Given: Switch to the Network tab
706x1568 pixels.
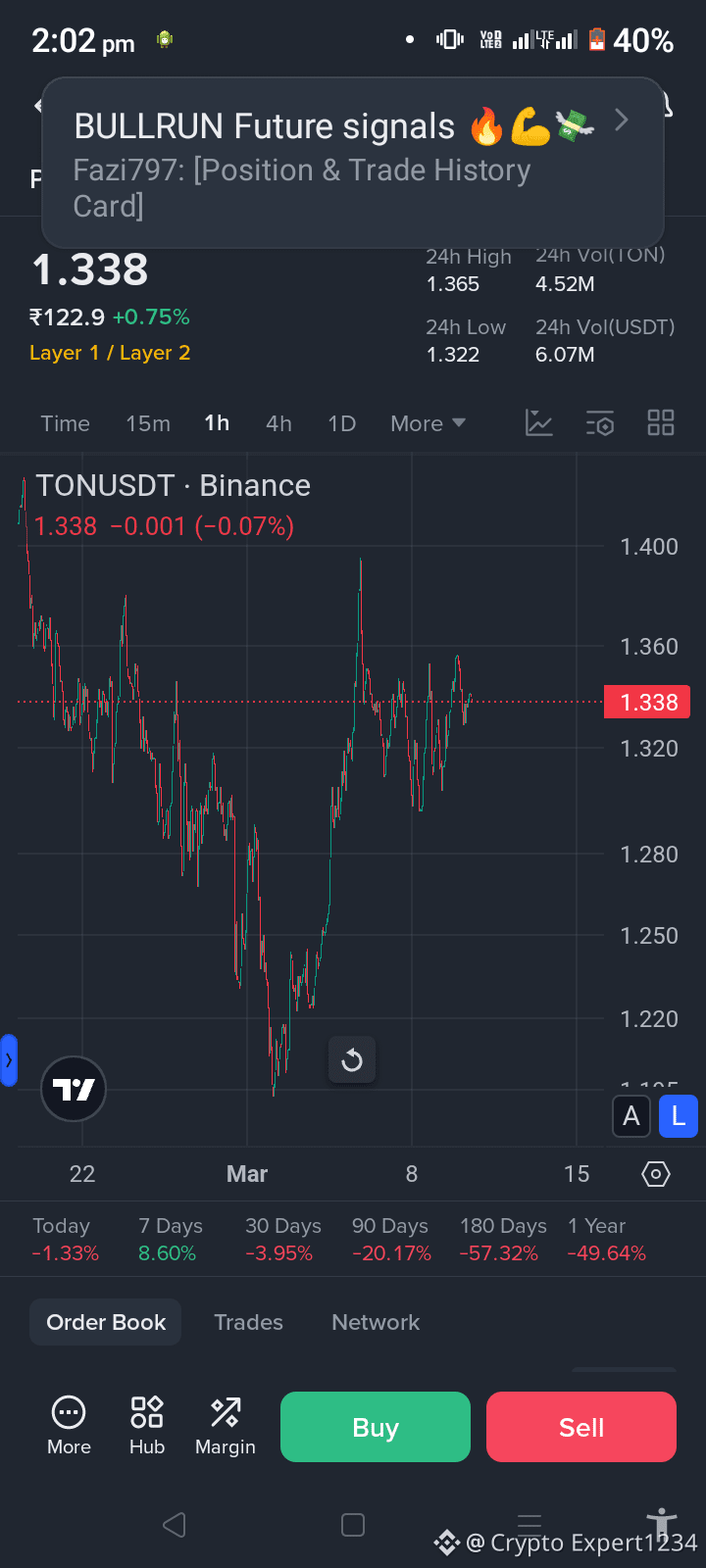Looking at the screenshot, I should pos(376,1322).
